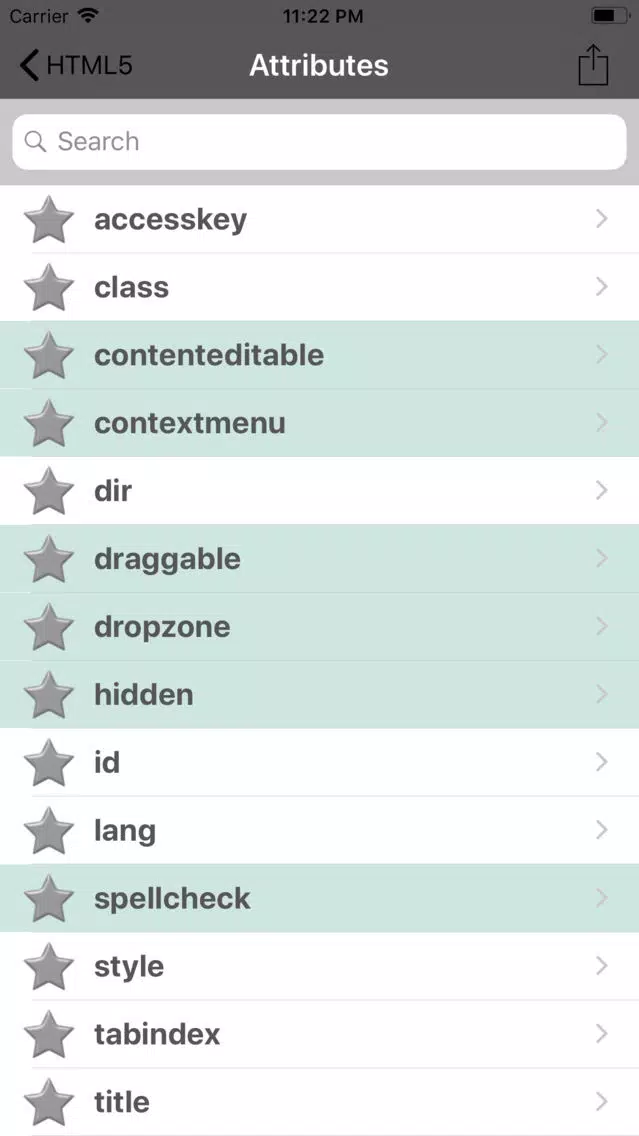Image resolution: width=639 pixels, height=1136 pixels.
Task: Open the share icon
Action: point(593,65)
